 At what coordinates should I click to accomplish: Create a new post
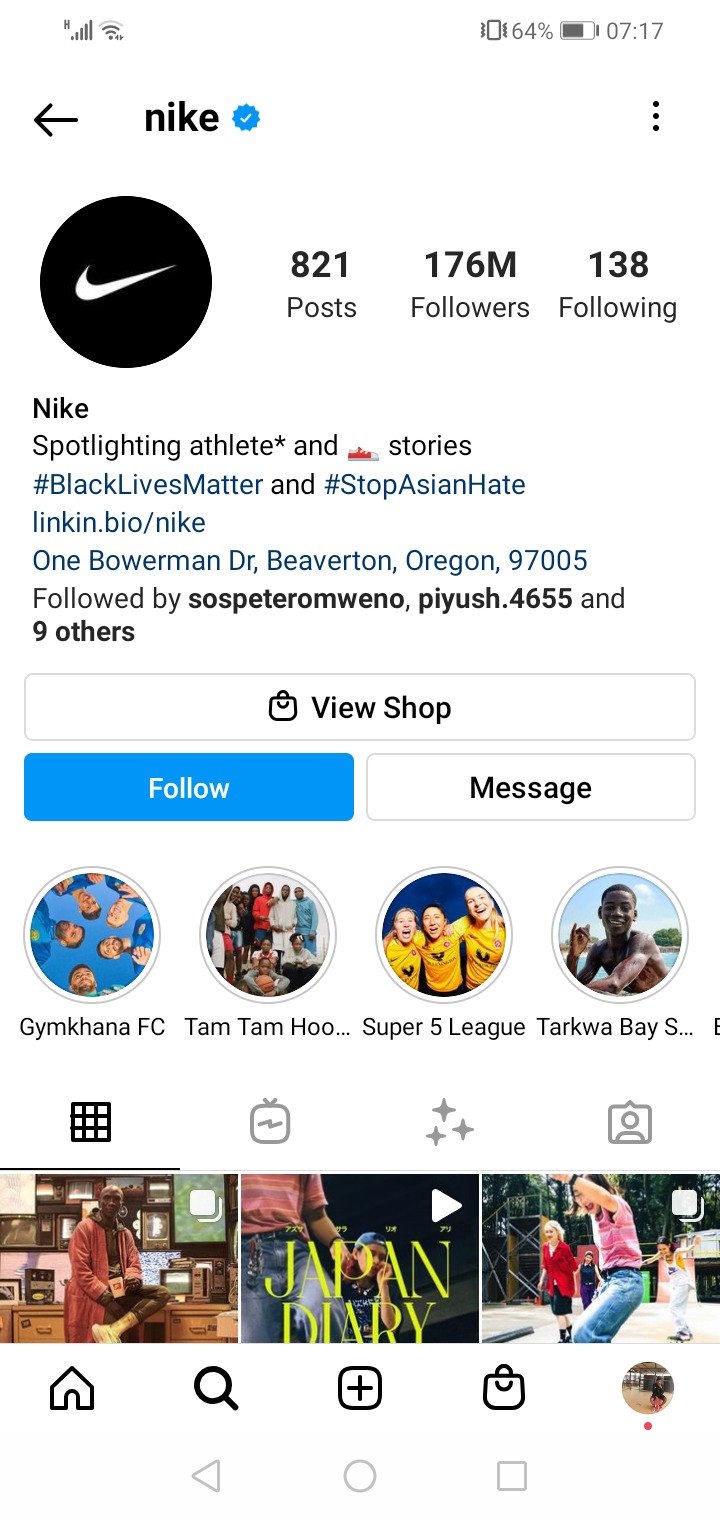(x=360, y=1389)
